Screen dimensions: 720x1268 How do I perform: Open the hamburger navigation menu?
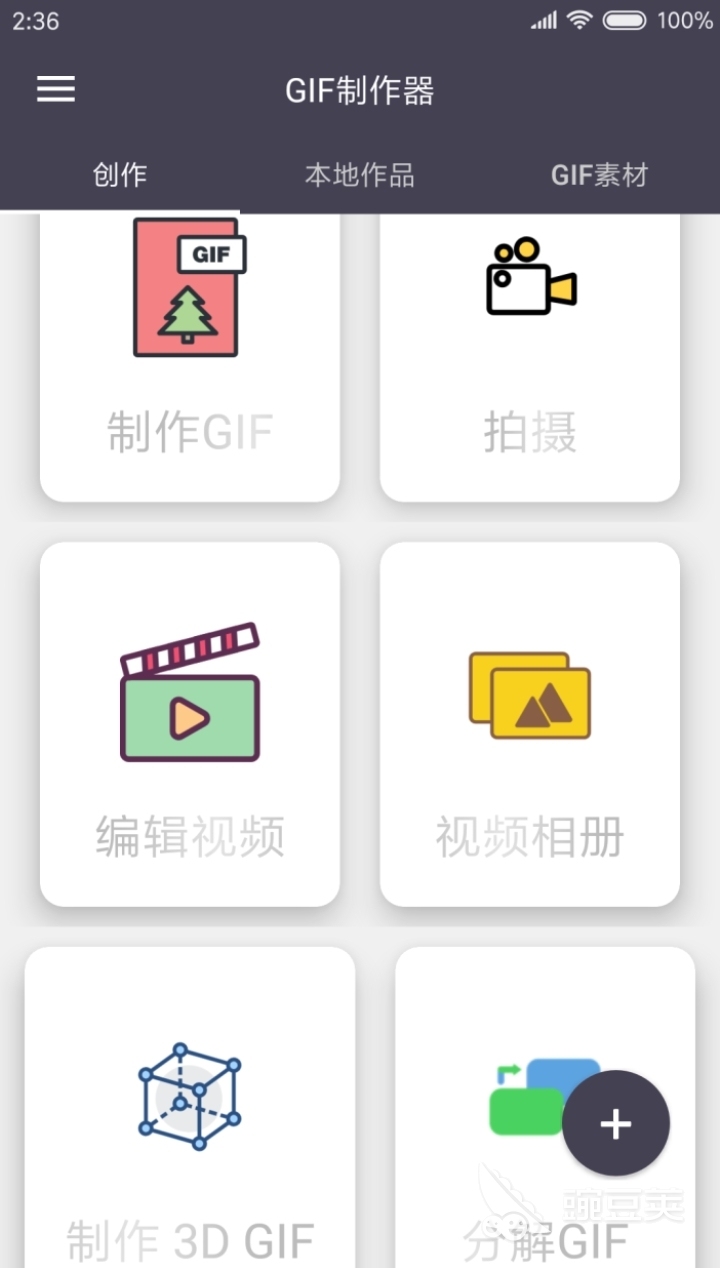point(55,89)
